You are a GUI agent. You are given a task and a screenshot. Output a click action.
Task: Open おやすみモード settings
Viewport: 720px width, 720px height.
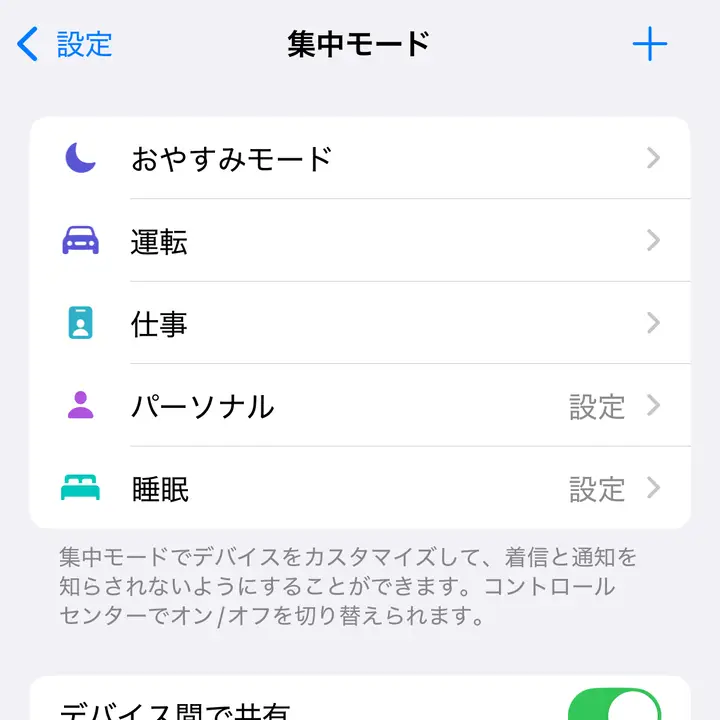360,158
